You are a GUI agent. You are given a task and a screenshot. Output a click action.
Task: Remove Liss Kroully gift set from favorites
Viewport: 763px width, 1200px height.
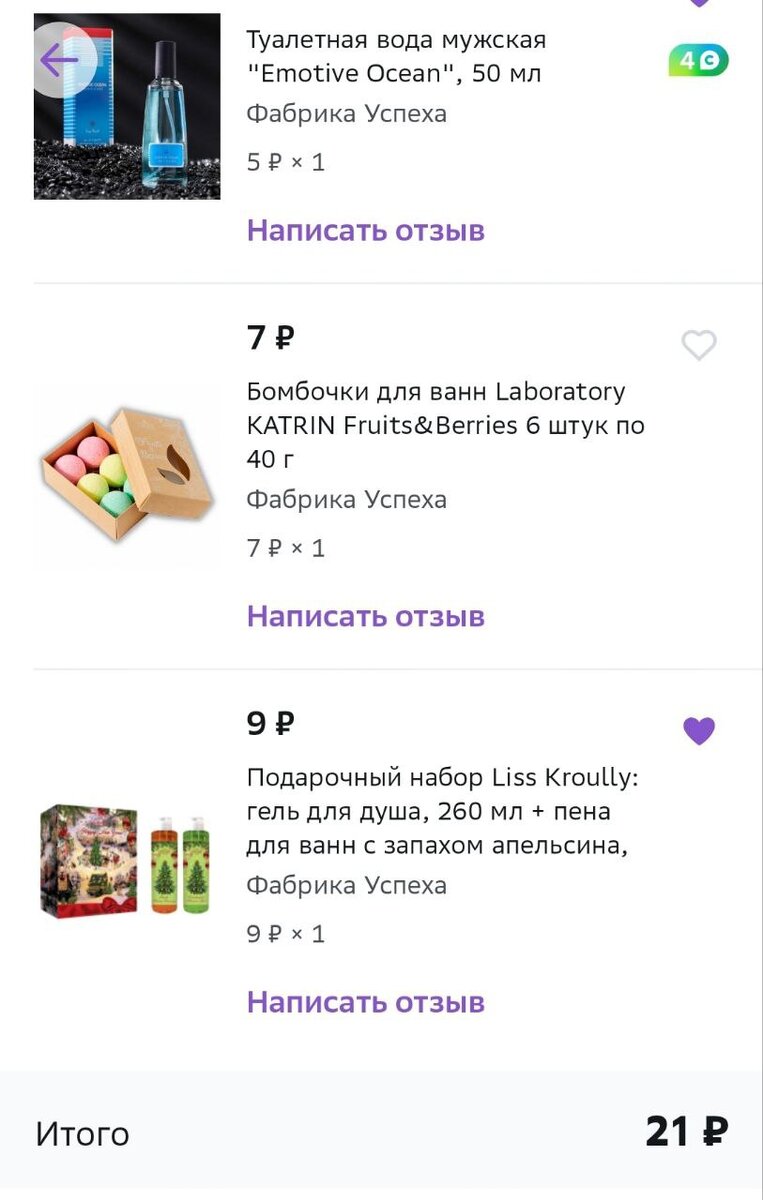(x=699, y=732)
